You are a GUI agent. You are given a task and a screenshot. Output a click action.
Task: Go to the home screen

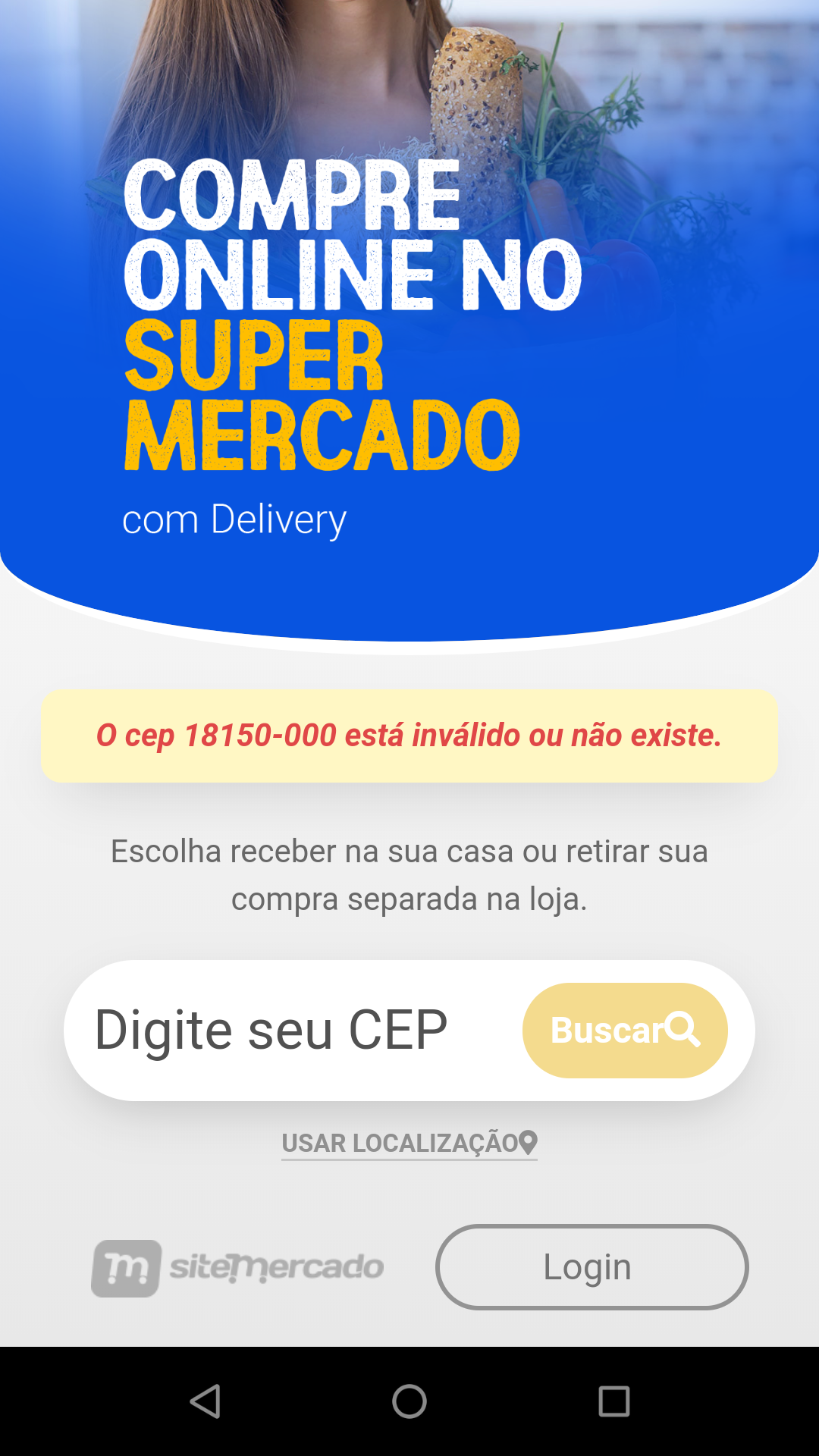409,1401
